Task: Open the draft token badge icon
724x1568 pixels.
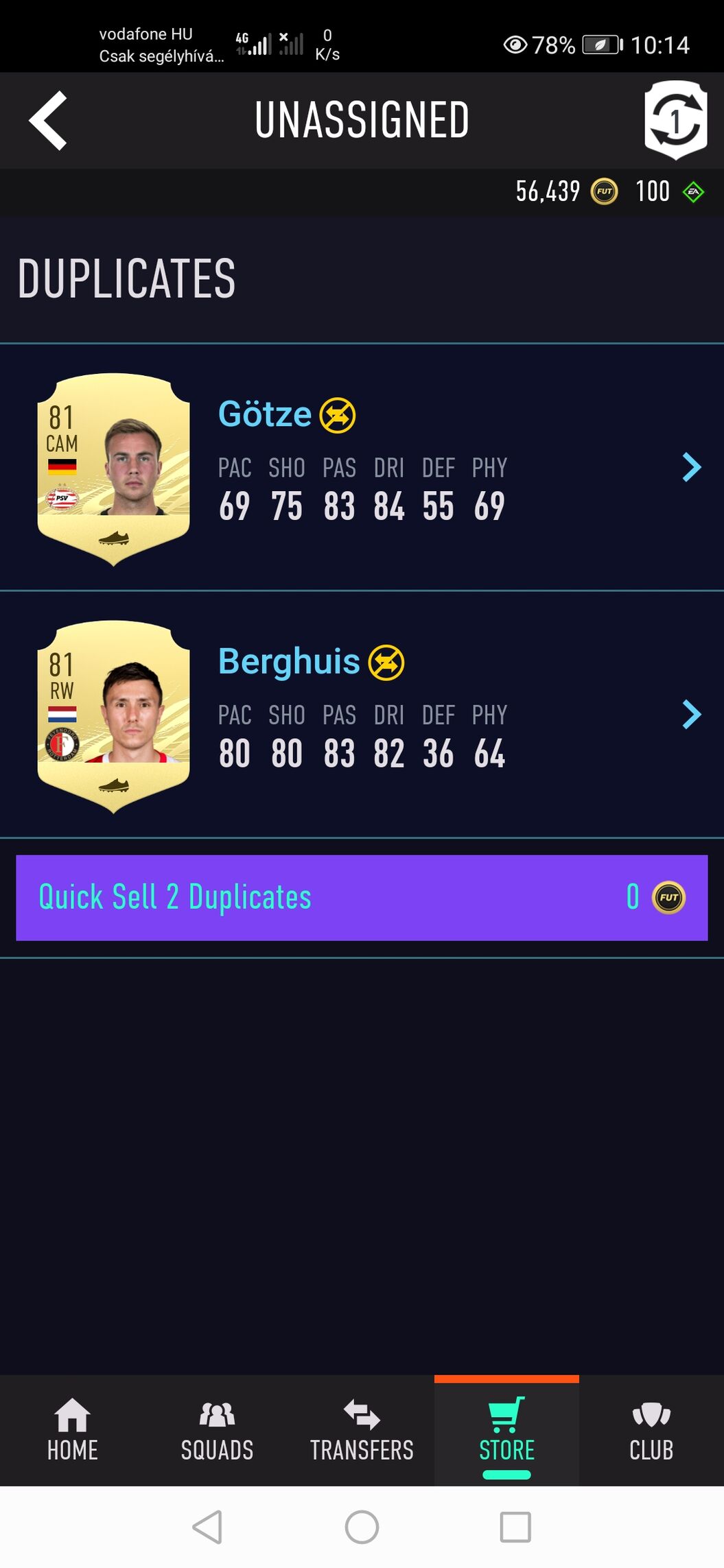Action: [x=675, y=120]
